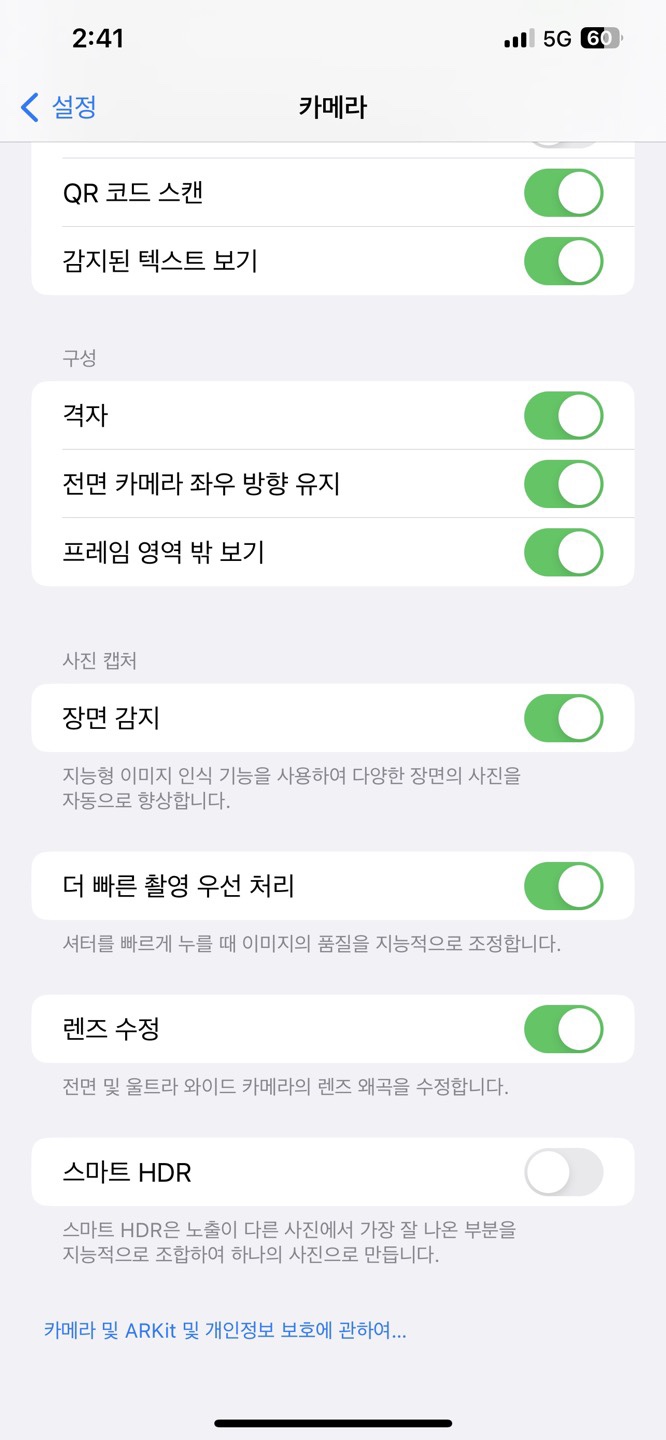The image size is (666, 1440).
Task: Turn off 전면 카메라 좌우 방향 유지
Action: [x=564, y=484]
